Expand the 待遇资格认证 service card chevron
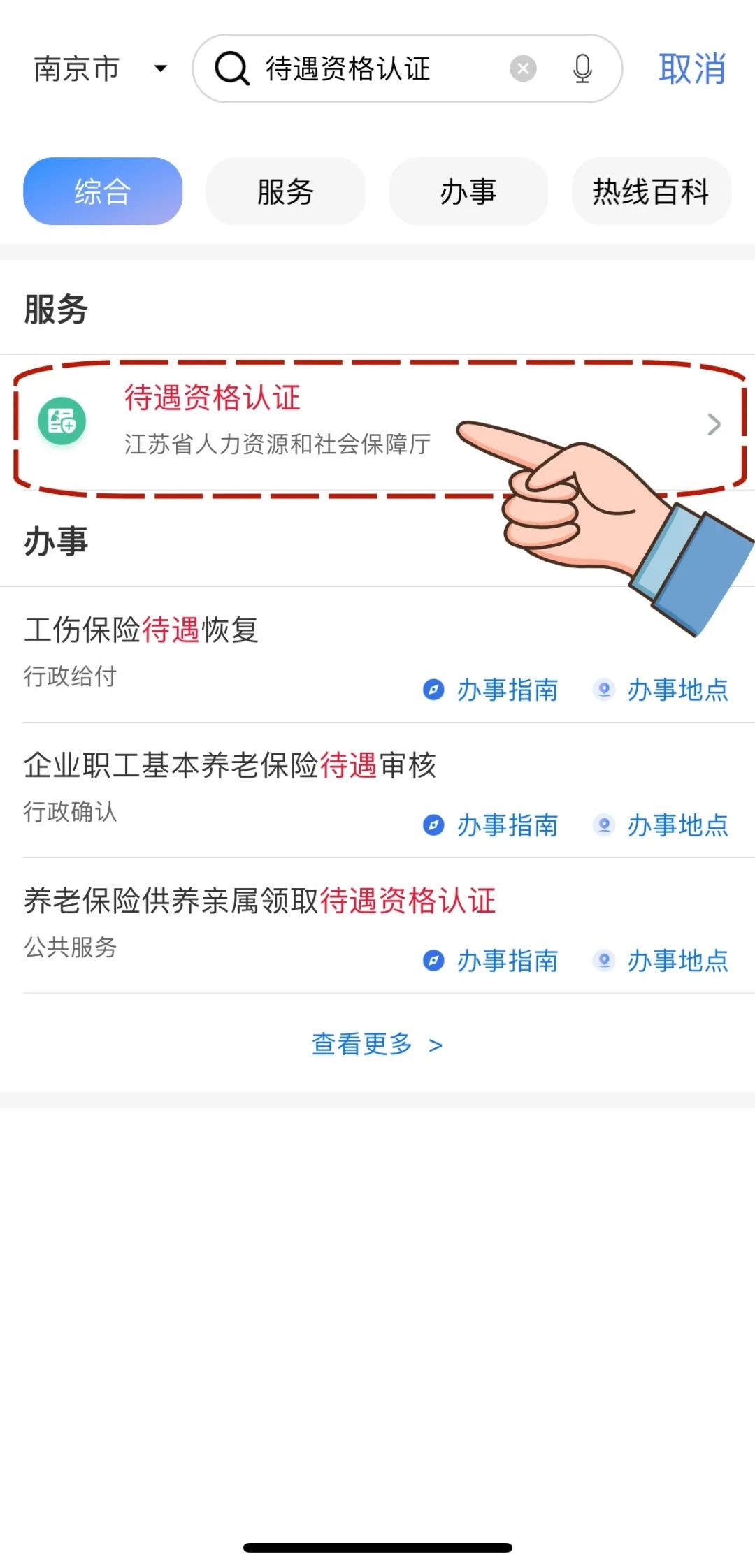The image size is (755, 1568). tap(714, 424)
